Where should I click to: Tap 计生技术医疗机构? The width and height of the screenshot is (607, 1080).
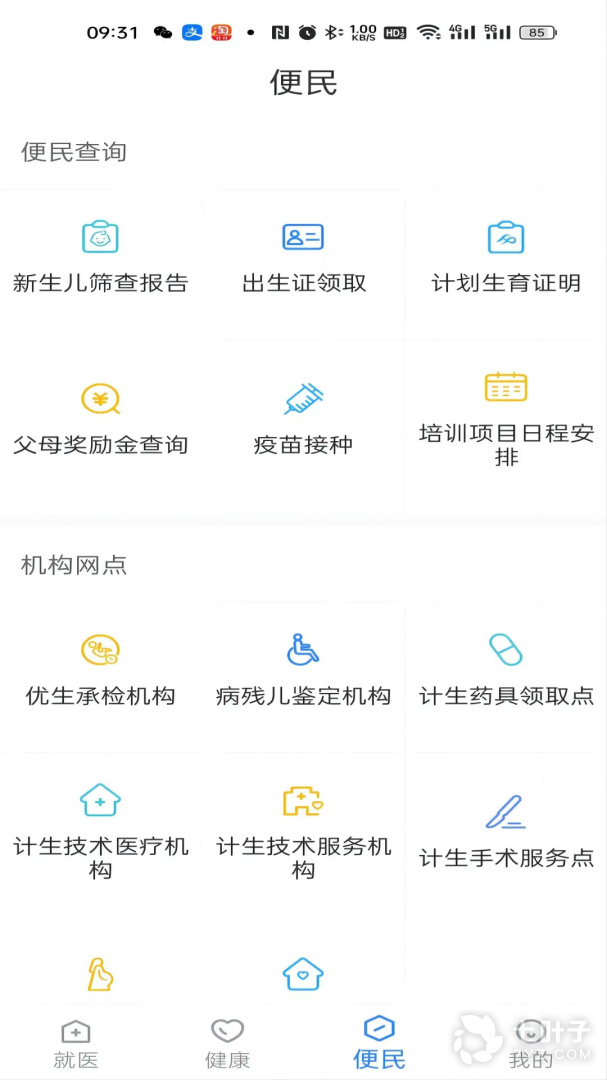pyautogui.click(x=101, y=832)
